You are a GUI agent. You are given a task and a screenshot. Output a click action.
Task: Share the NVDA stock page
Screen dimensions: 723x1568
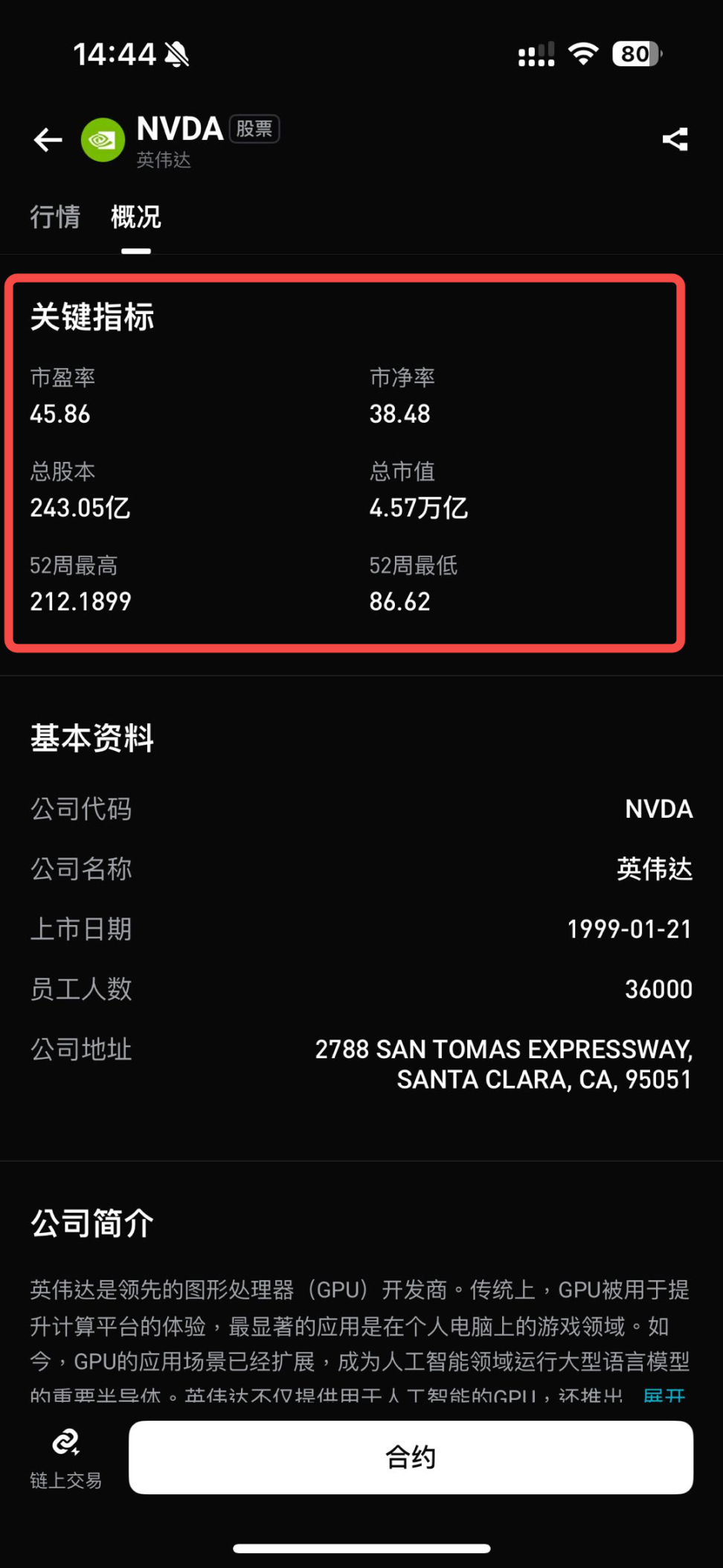(675, 139)
